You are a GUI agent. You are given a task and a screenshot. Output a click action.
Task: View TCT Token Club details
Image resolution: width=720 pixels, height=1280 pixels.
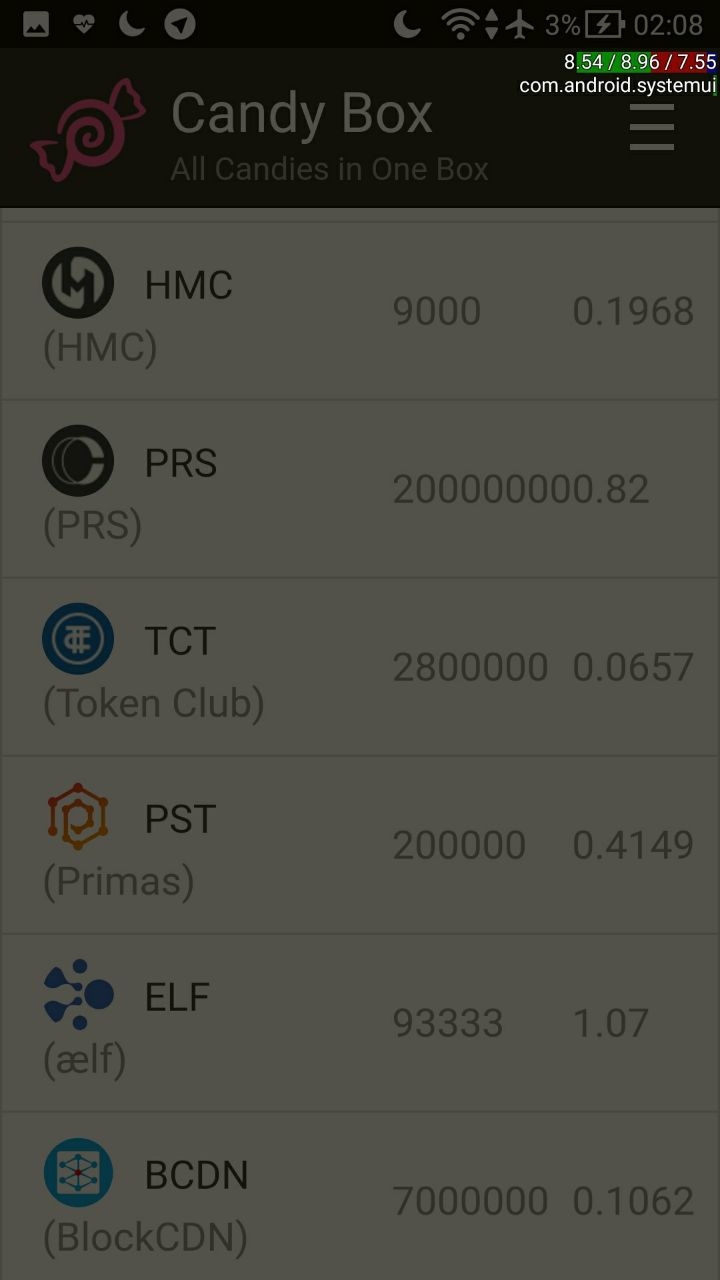click(360, 668)
